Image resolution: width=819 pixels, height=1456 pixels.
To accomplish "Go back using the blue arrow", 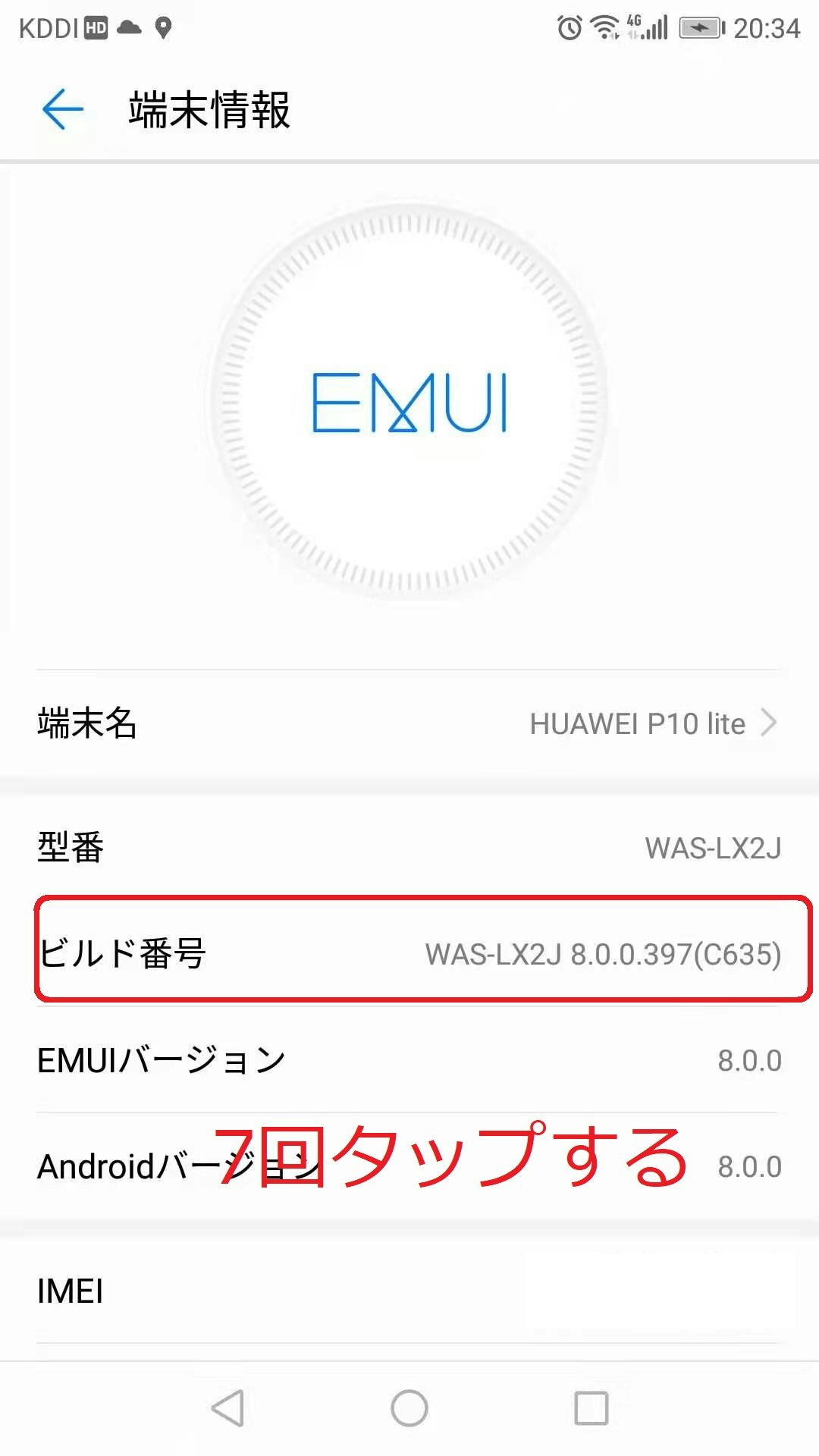I will click(x=63, y=108).
